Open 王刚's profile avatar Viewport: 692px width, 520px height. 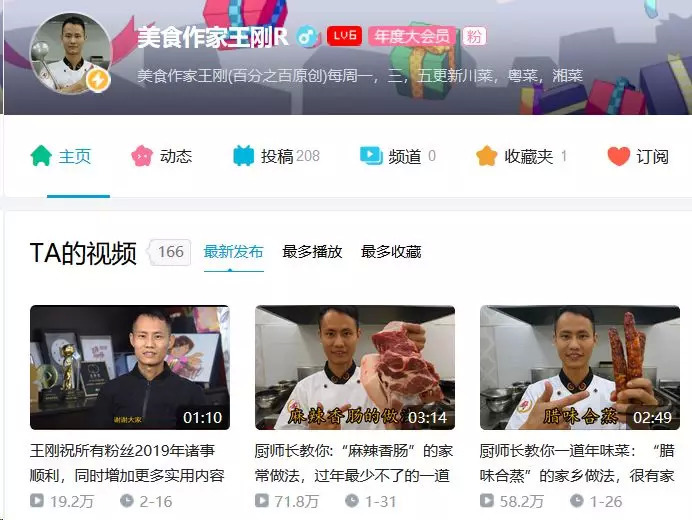[69, 54]
